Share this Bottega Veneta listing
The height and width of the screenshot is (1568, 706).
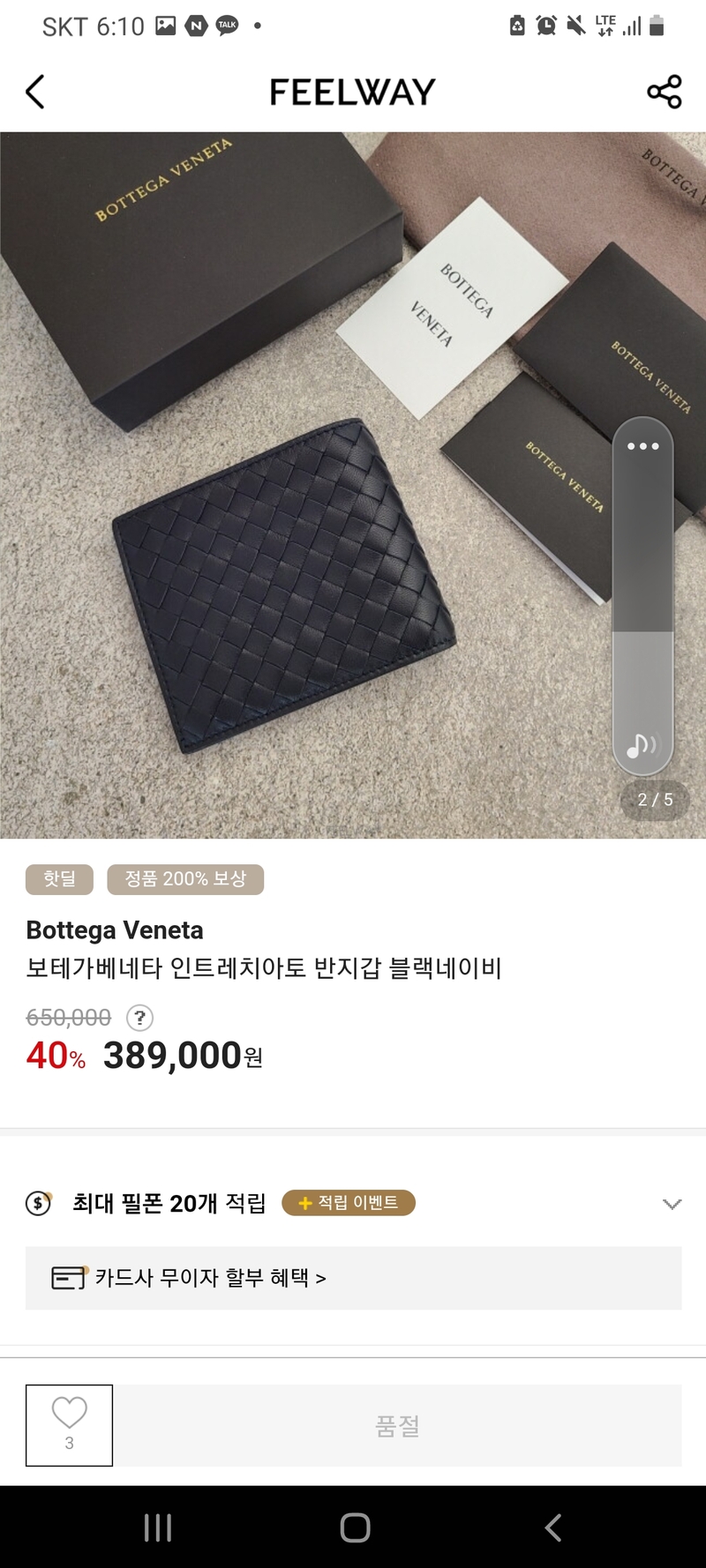(x=665, y=92)
